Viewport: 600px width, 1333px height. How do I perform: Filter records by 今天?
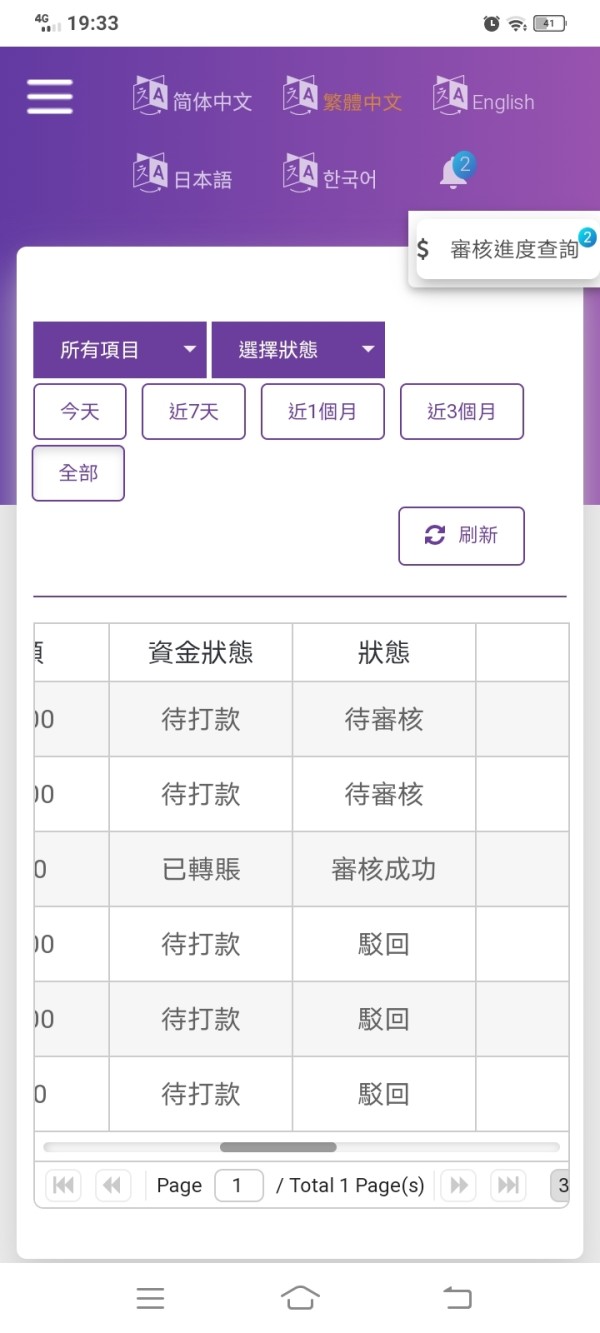coord(80,411)
